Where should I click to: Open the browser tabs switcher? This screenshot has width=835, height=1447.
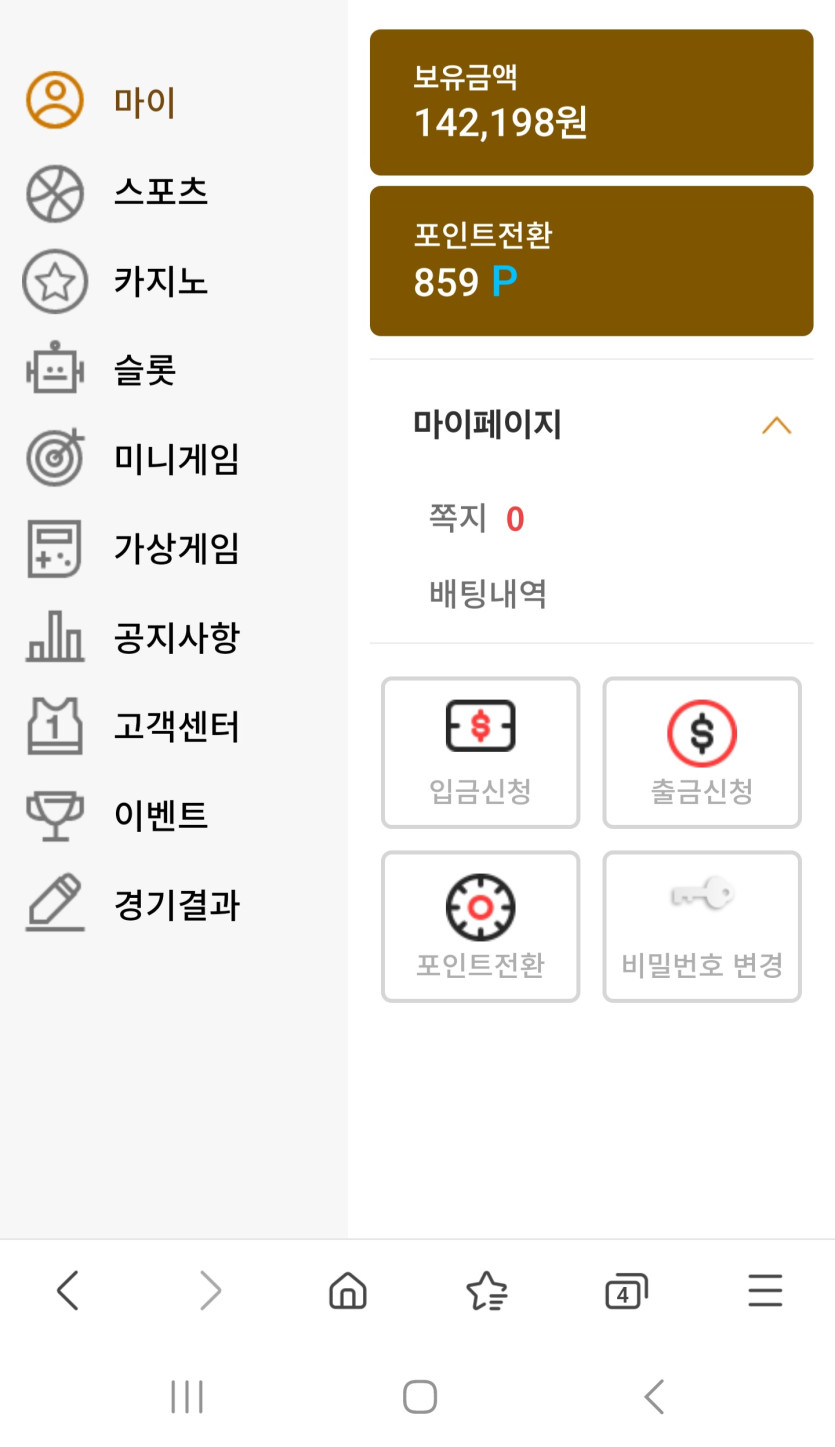[x=626, y=1291]
